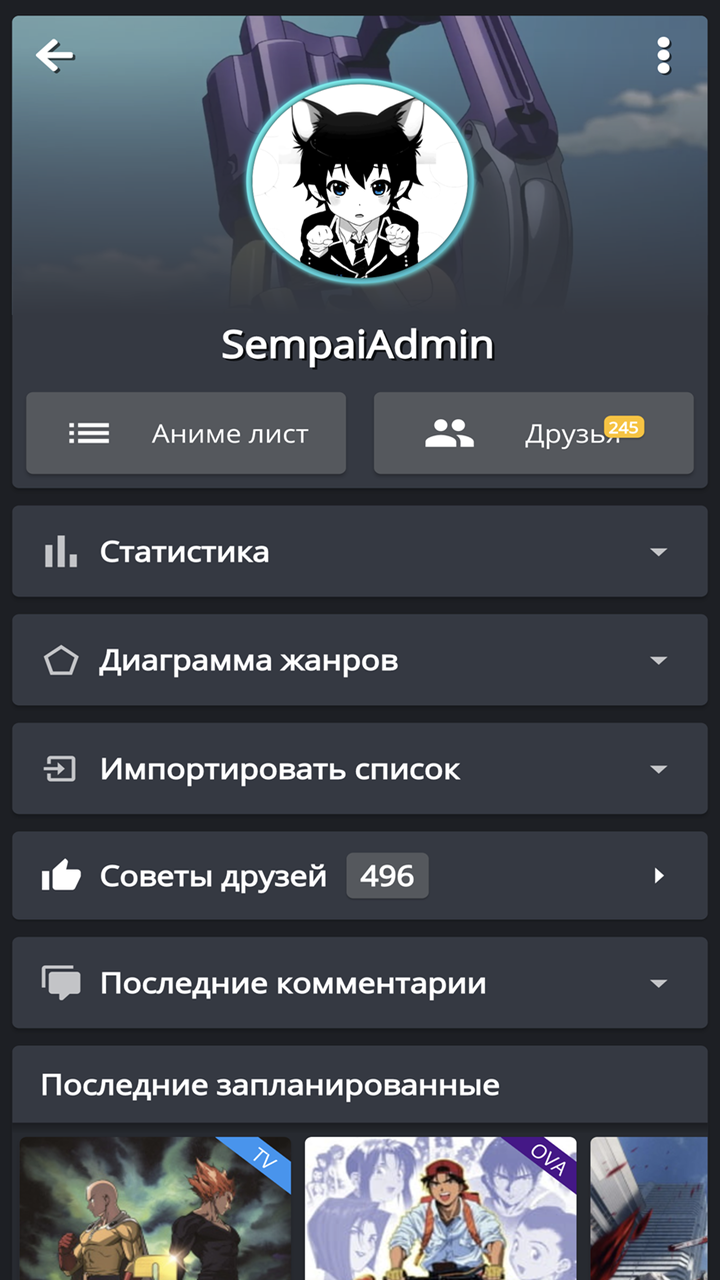This screenshot has width=720, height=1280.
Task: Expand the Диаграмма жанров section
Action: 657,659
